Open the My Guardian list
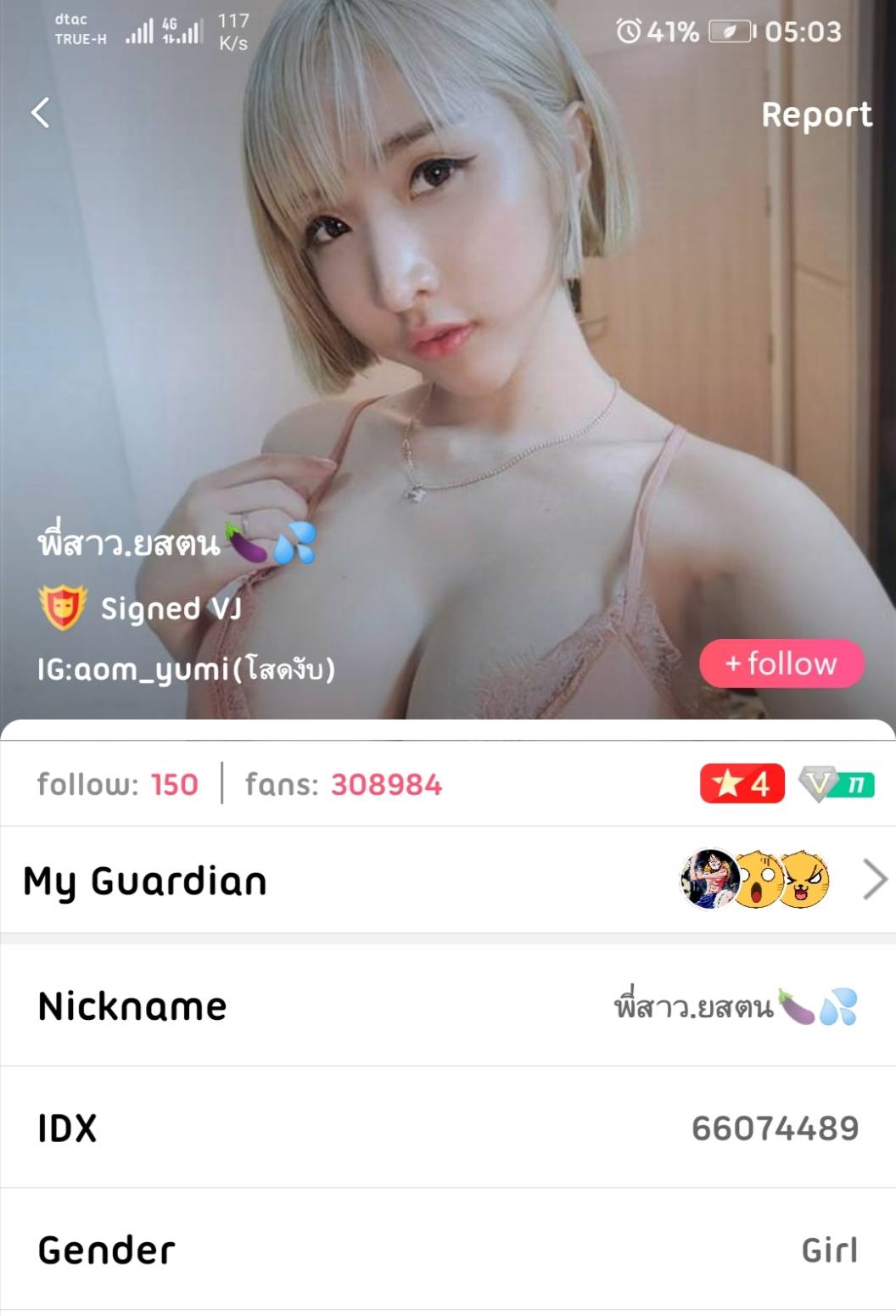Screen dimensions: 896x1316 coord(447,880)
